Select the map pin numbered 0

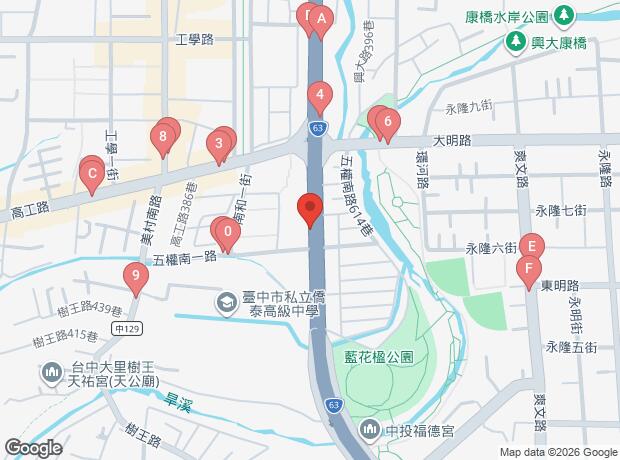click(228, 234)
